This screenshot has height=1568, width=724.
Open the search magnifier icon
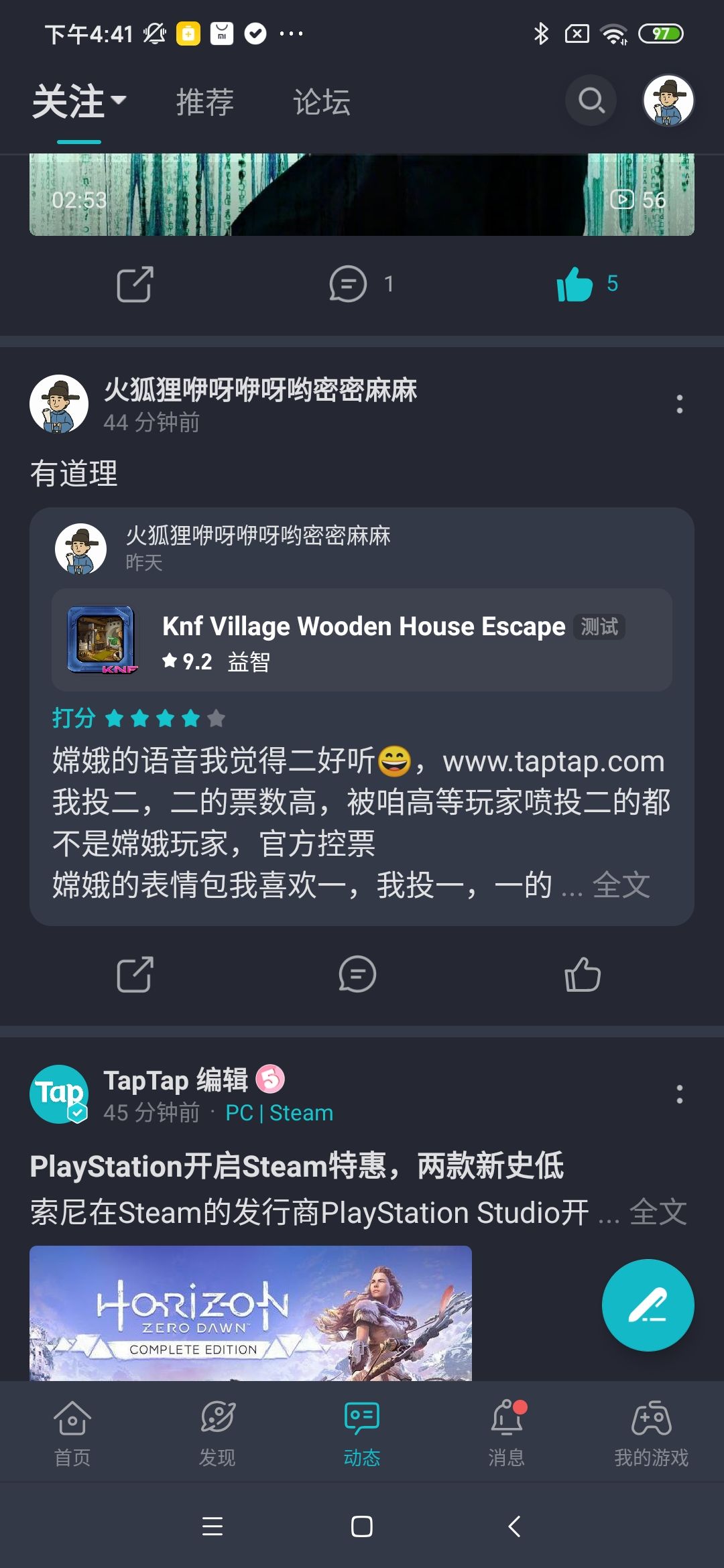[591, 101]
